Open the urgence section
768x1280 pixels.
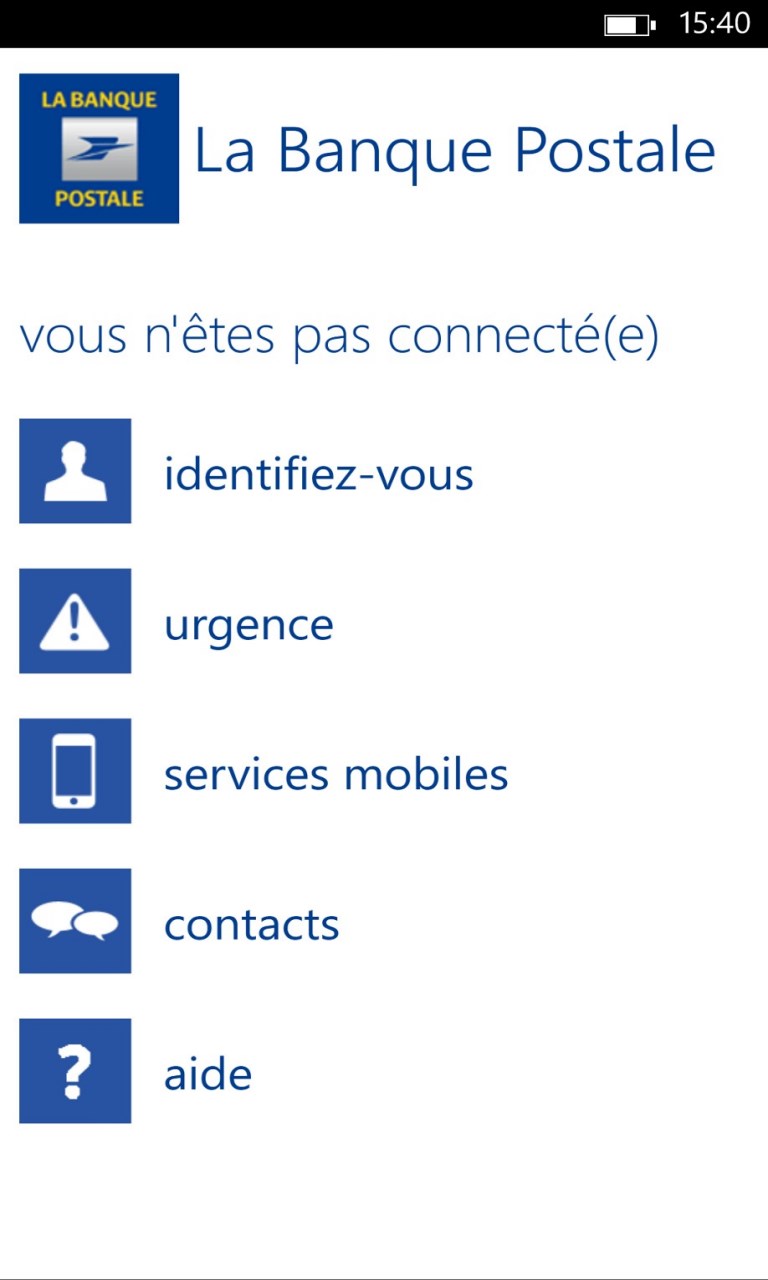click(248, 624)
